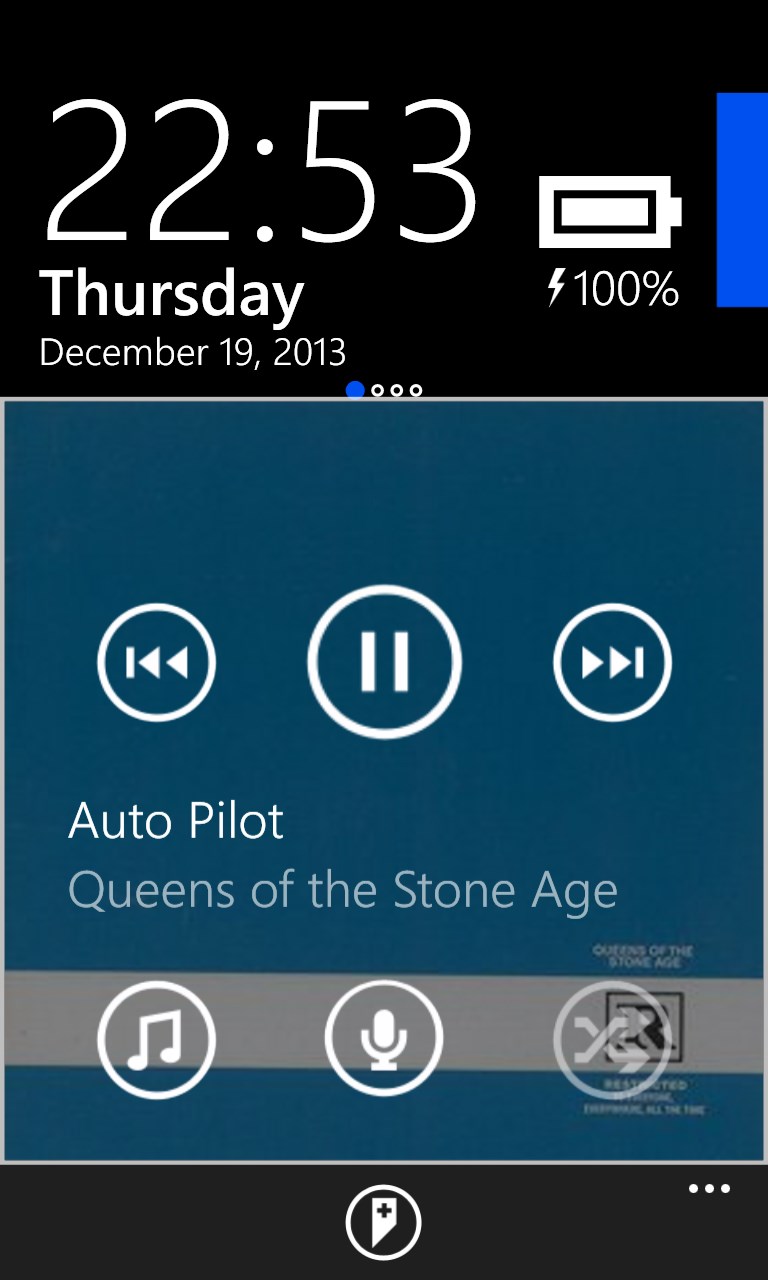Open more options with the ellipsis
The image size is (768, 1280).
708,1188
